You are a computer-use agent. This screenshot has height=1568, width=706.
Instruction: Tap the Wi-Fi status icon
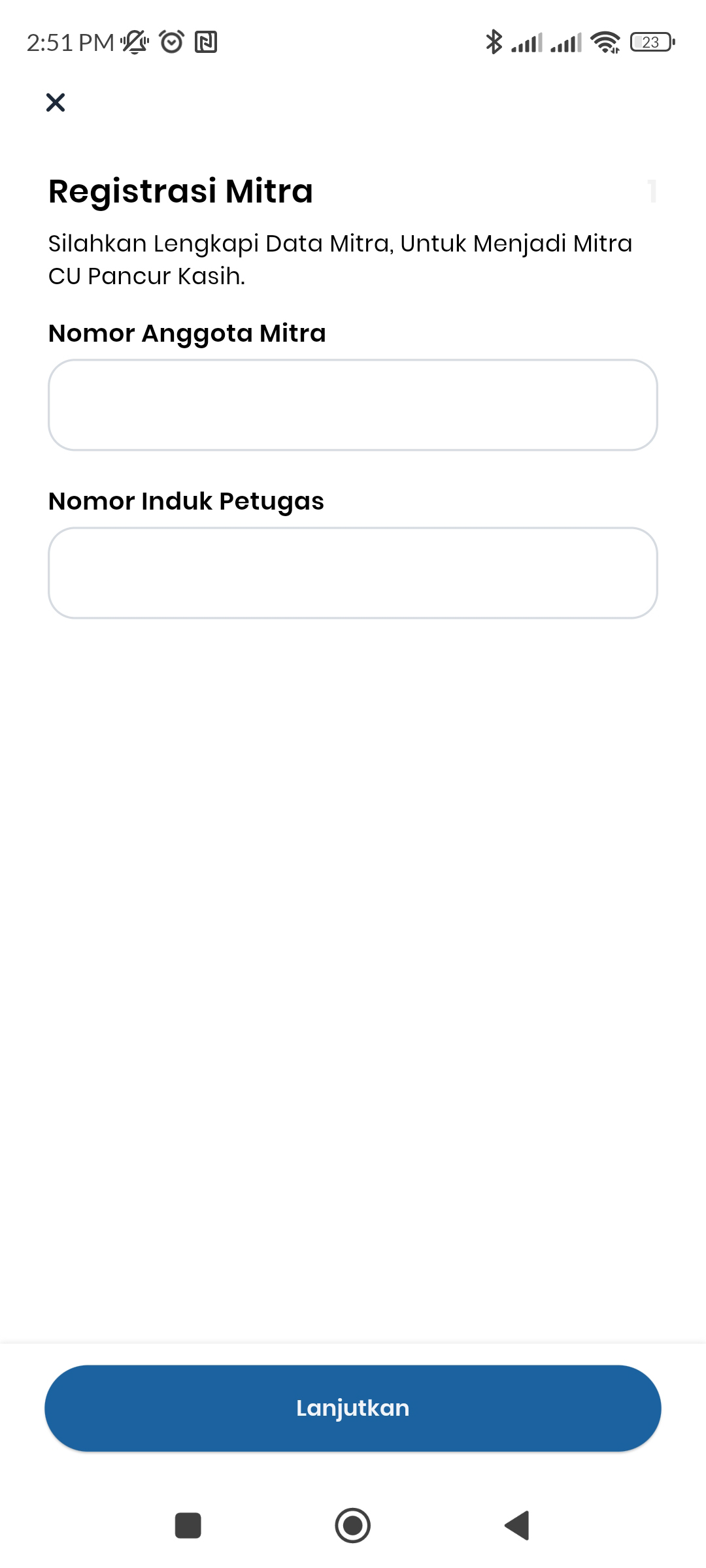605,42
